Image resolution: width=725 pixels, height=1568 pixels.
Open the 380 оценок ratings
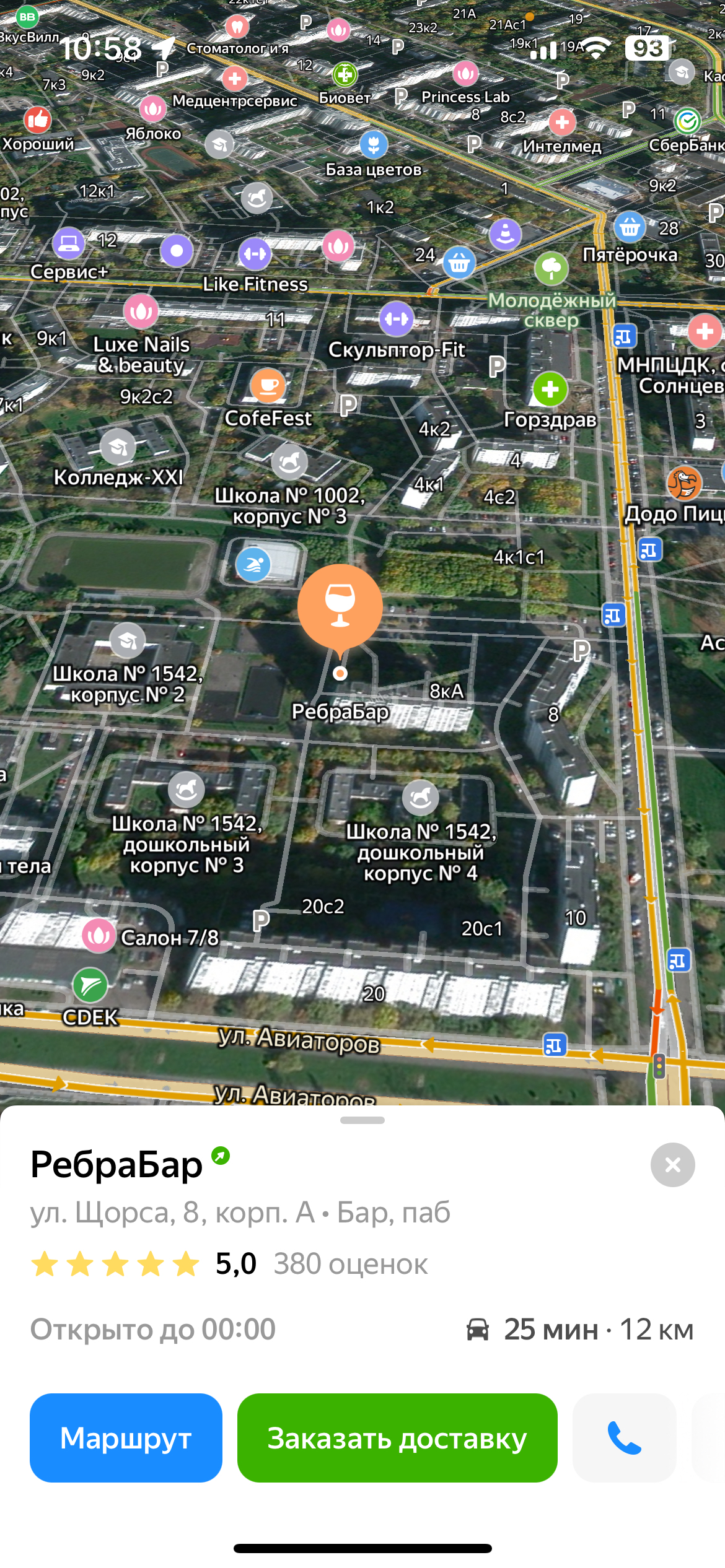click(x=350, y=1264)
